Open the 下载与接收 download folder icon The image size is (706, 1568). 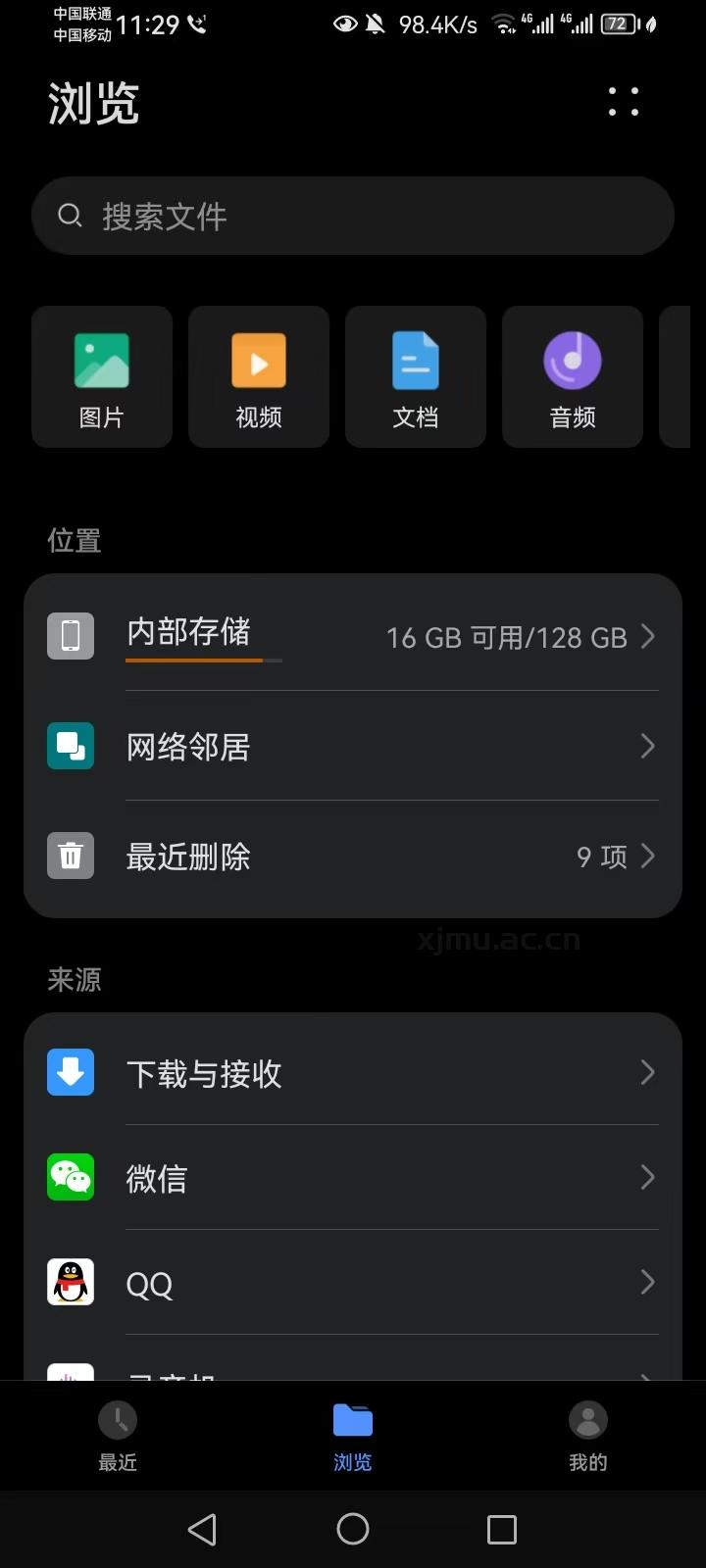tap(70, 1072)
